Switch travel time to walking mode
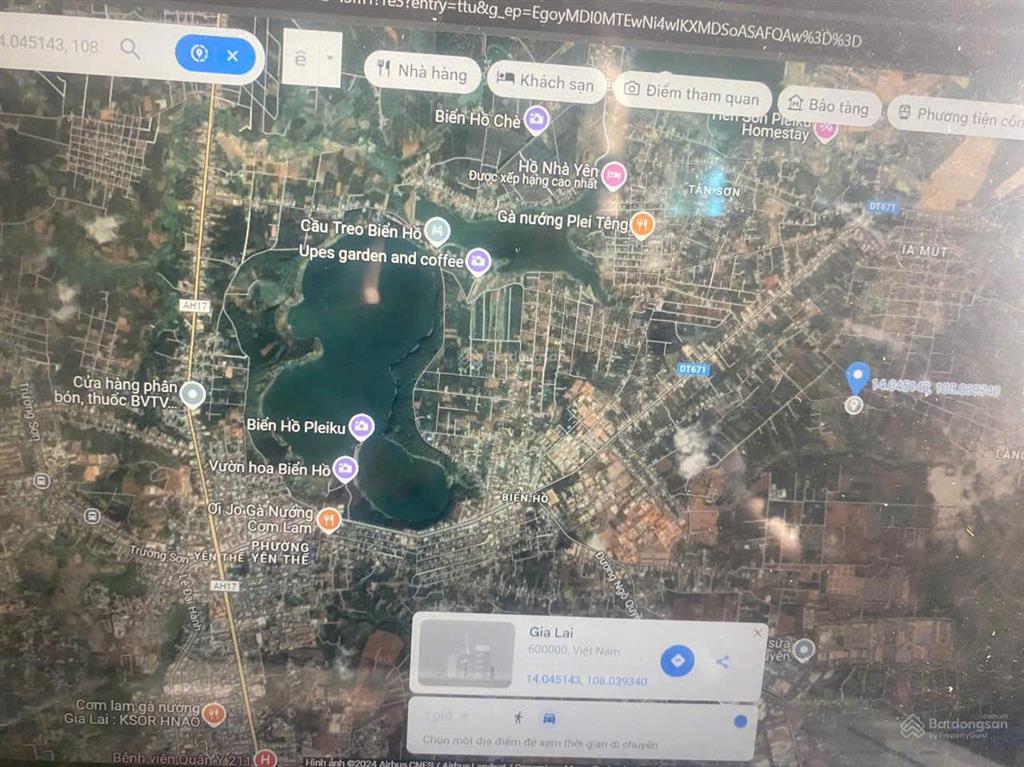 518,718
